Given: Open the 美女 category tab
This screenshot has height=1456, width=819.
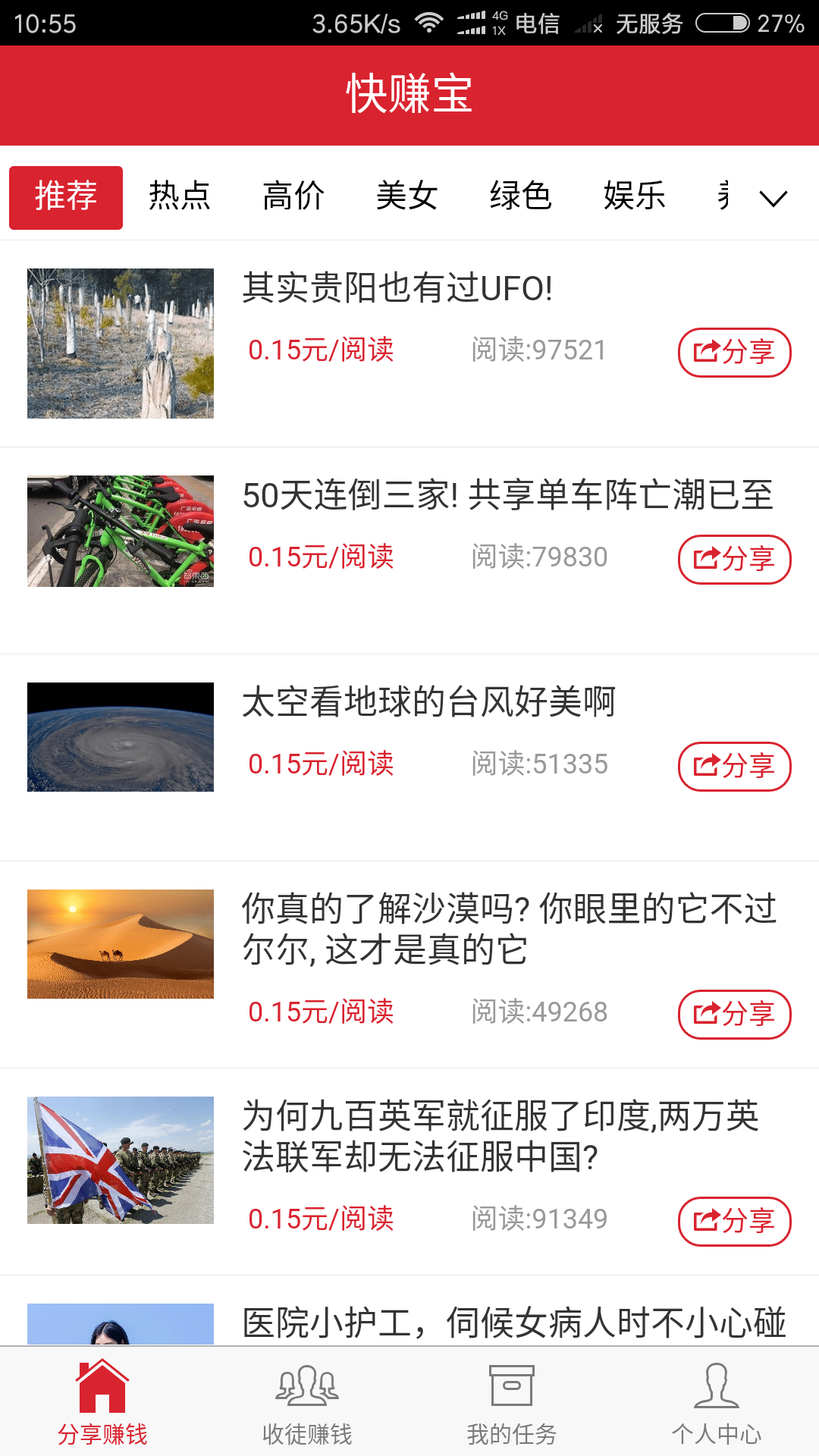Looking at the screenshot, I should (407, 196).
